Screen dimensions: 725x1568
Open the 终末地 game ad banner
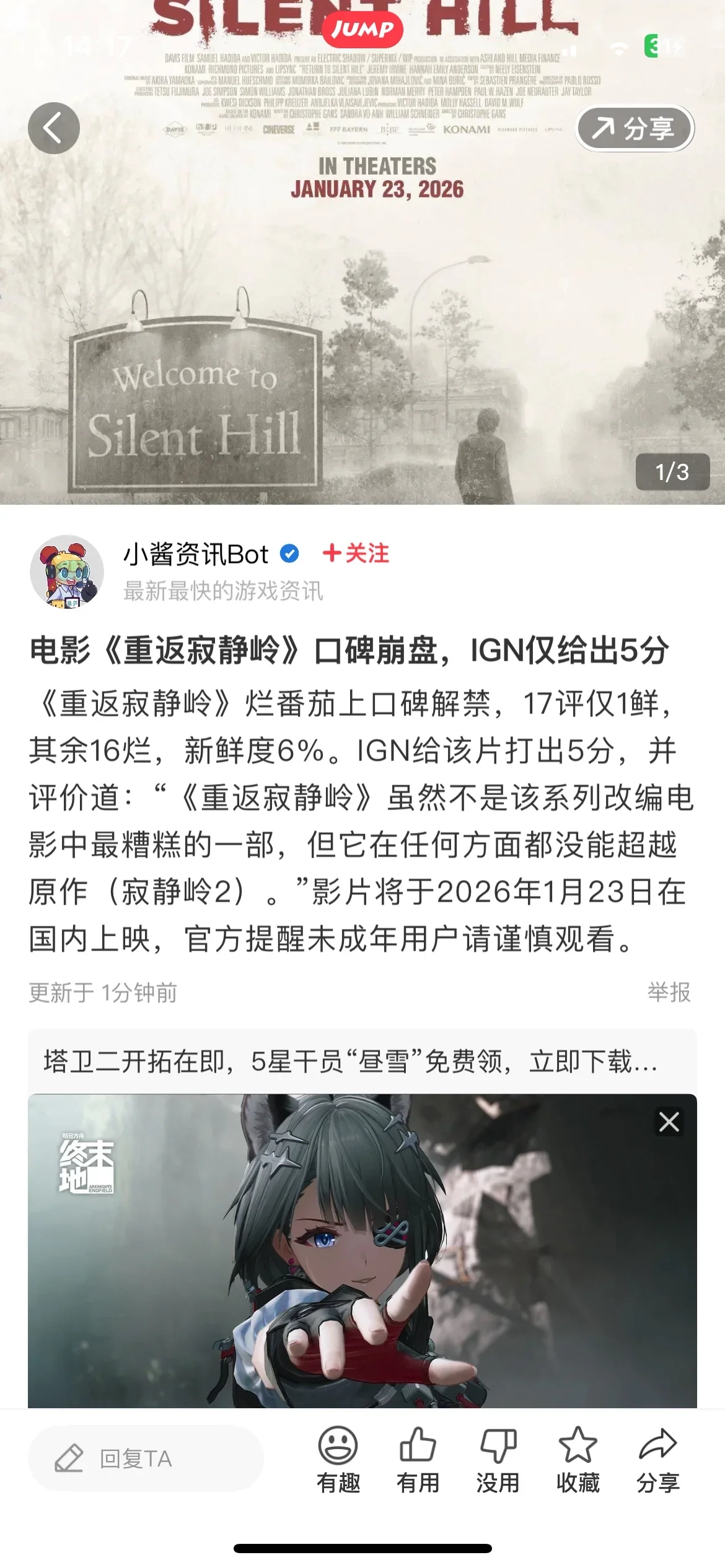click(362, 1251)
